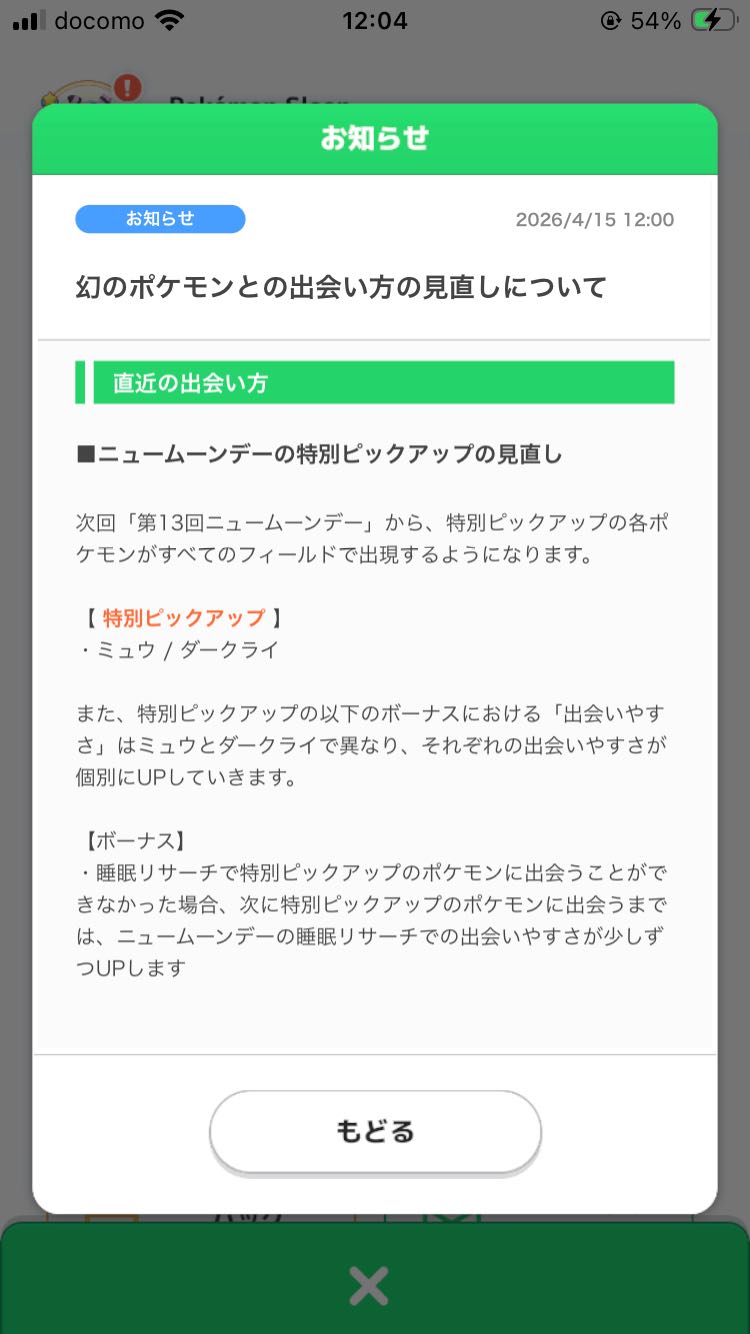Close the notice with the X button
This screenshot has height=1334, width=750.
click(x=369, y=1285)
